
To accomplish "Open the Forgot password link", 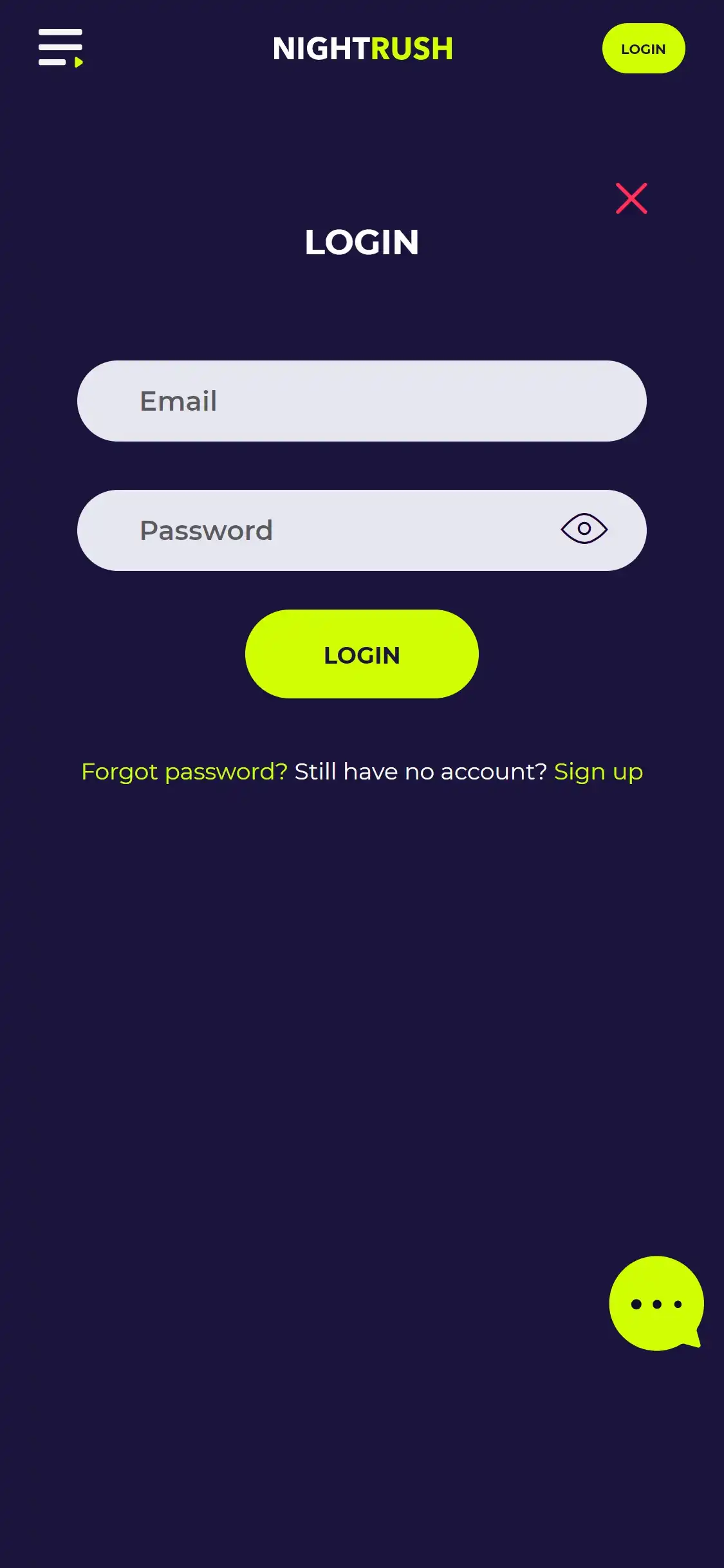I will point(185,770).
